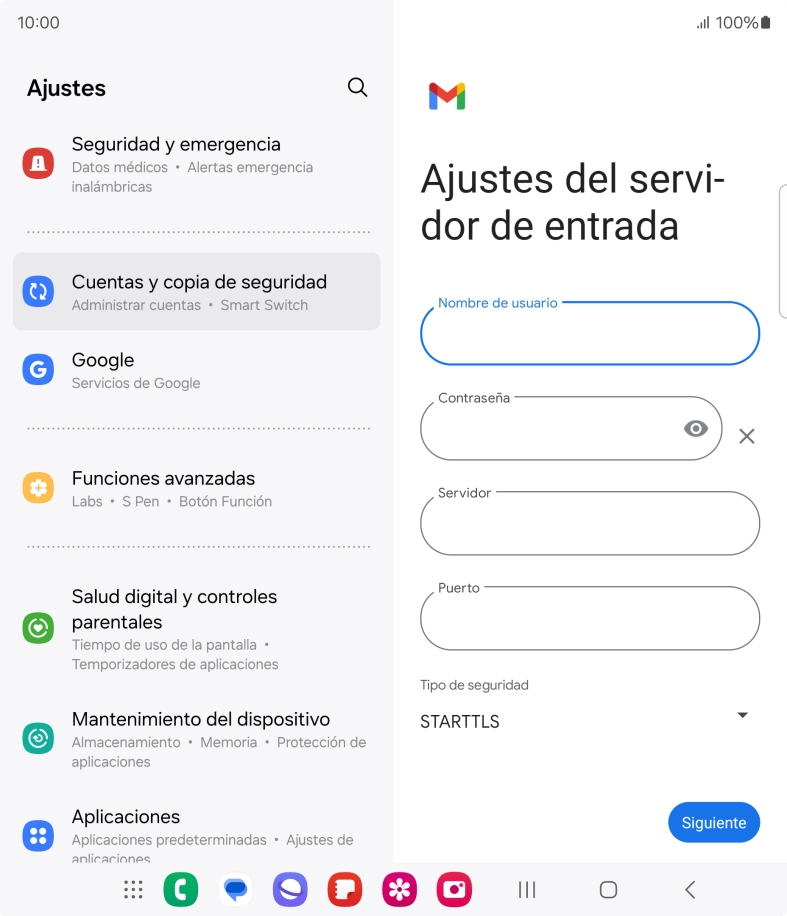Image resolution: width=787 pixels, height=916 pixels.
Task: Open Mantenimiento del dispositivo icon
Action: coord(37,738)
